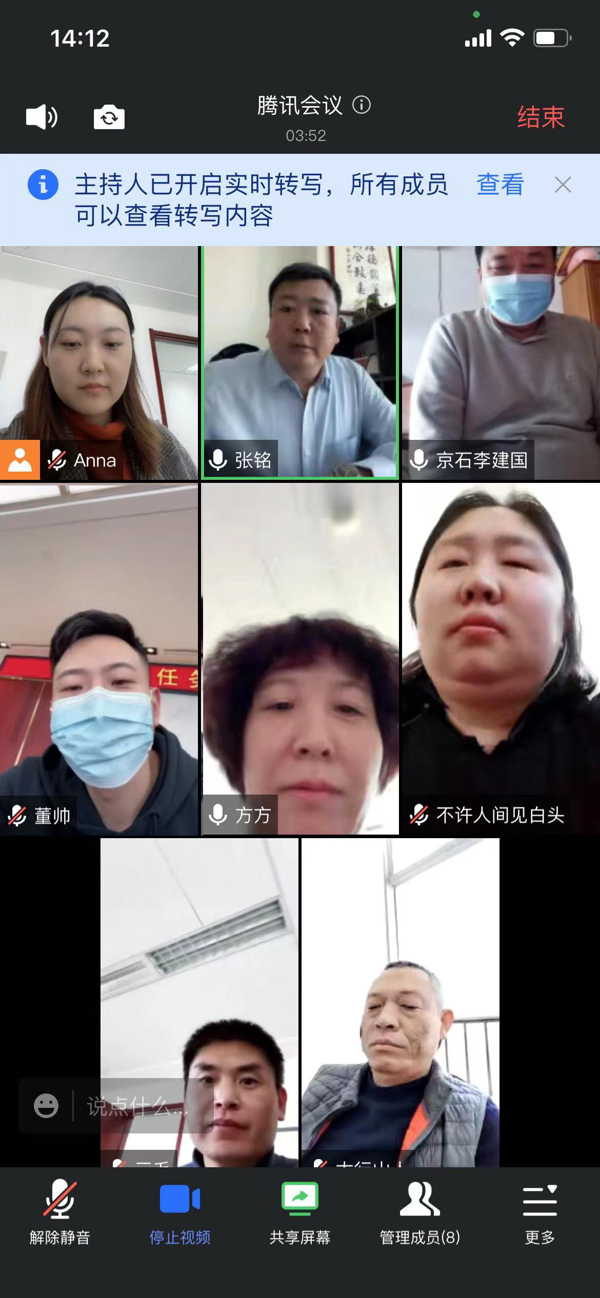Select 方方's video tile
The image size is (600, 1298).
click(x=300, y=660)
